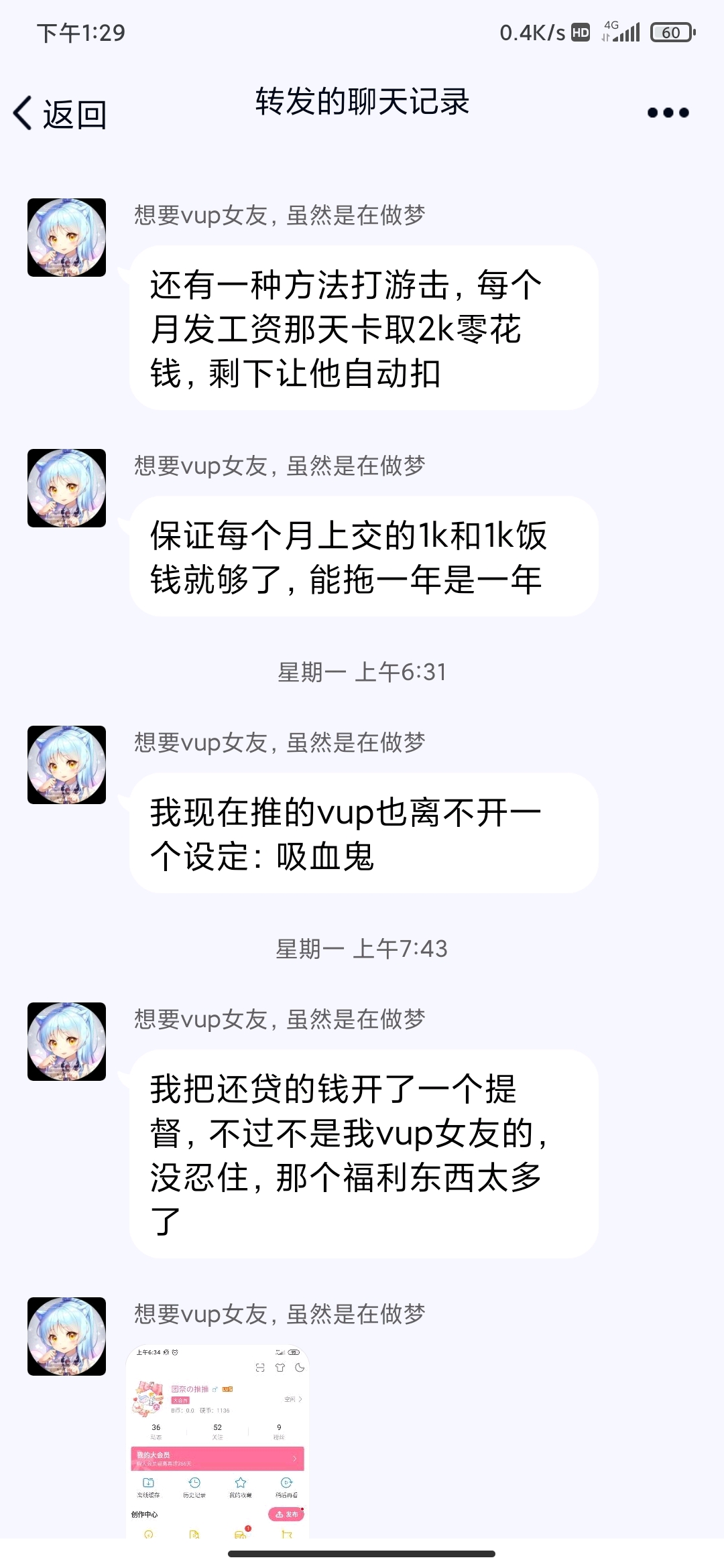The width and height of the screenshot is (724, 1568).
Task: Tap the avatar beside the 打游击 message
Action: [66, 237]
